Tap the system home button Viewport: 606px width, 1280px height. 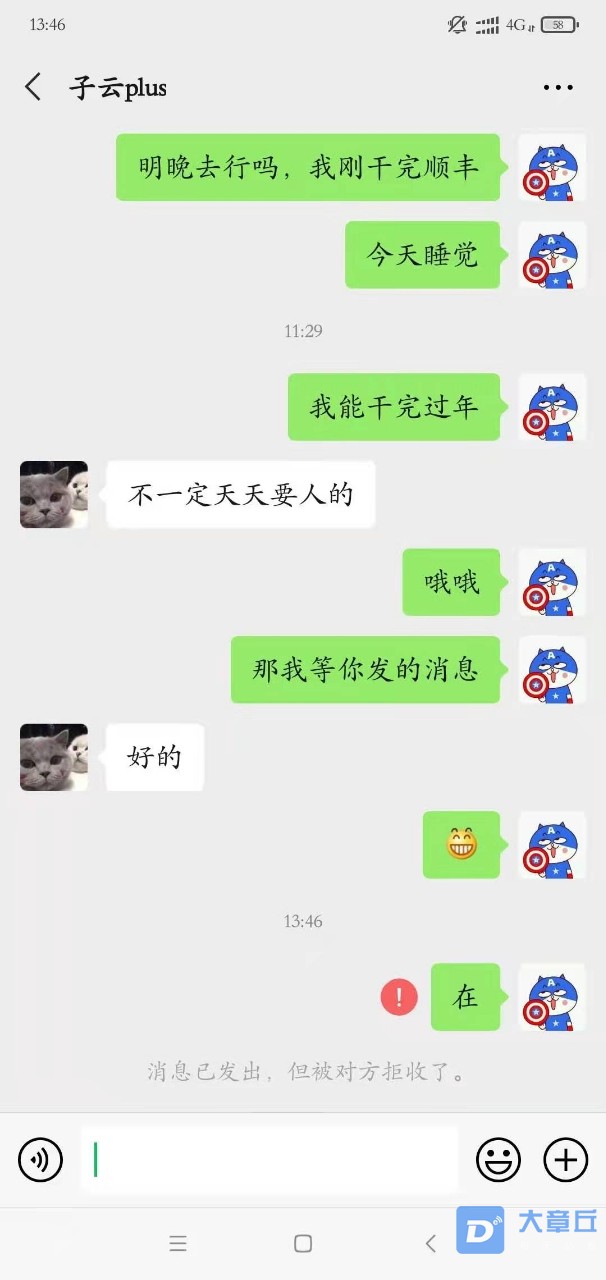[x=303, y=1243]
